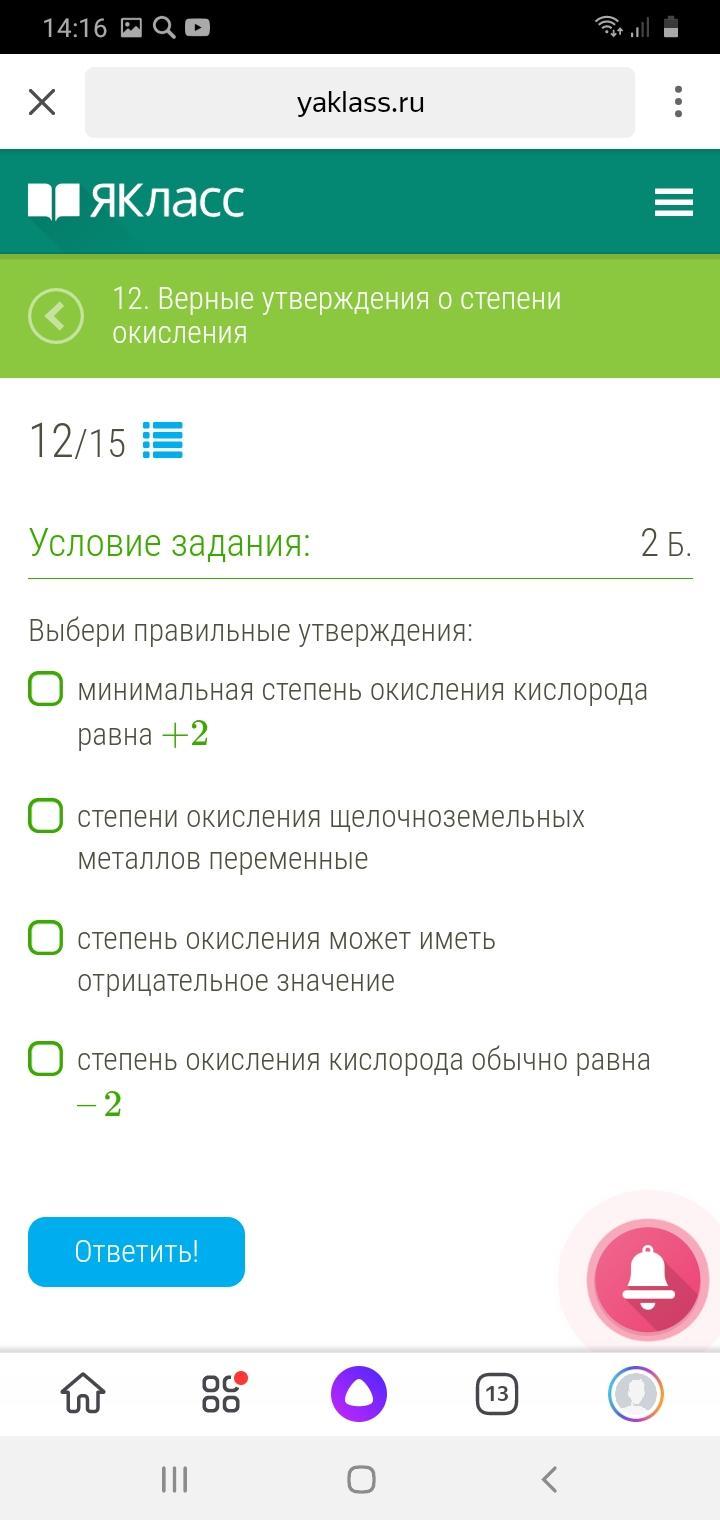Viewport: 720px width, 1520px height.
Task: Open the task list icon next to 12/15
Action: [163, 440]
